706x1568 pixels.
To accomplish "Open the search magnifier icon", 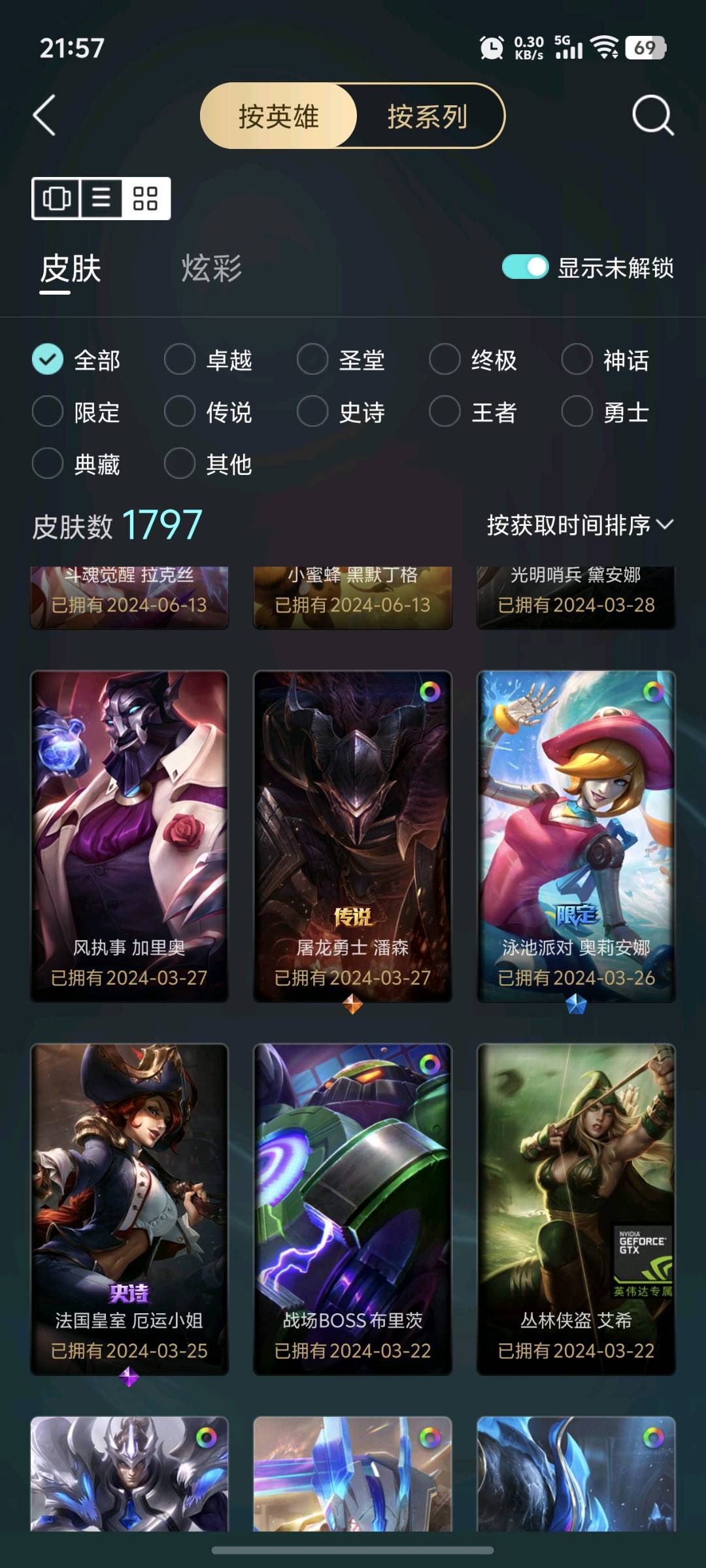I will (652, 116).
